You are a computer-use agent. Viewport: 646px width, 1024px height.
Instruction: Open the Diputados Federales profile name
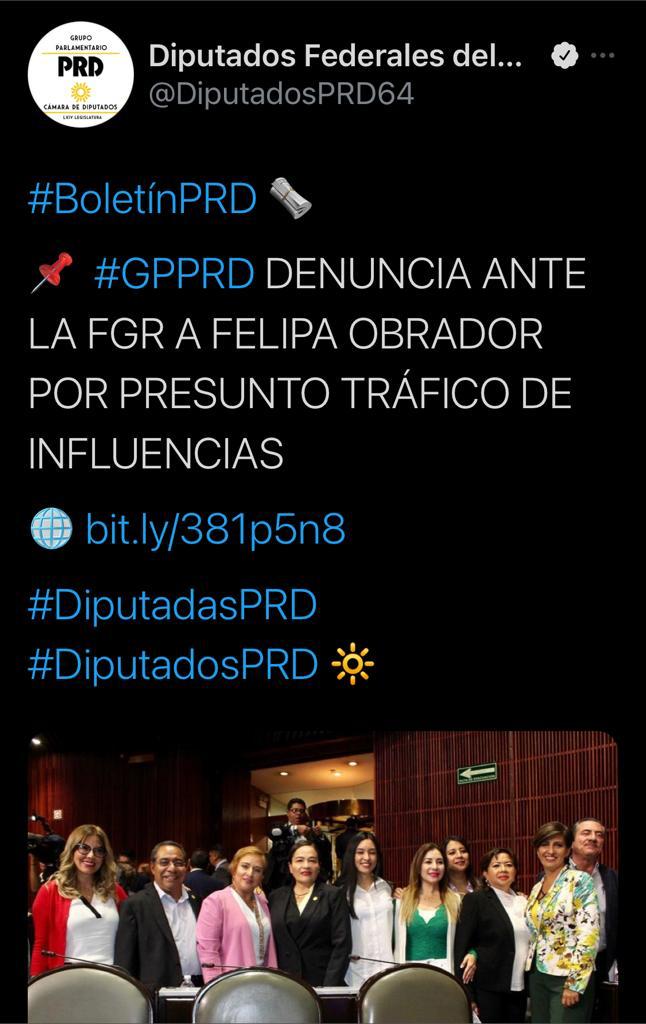click(335, 57)
